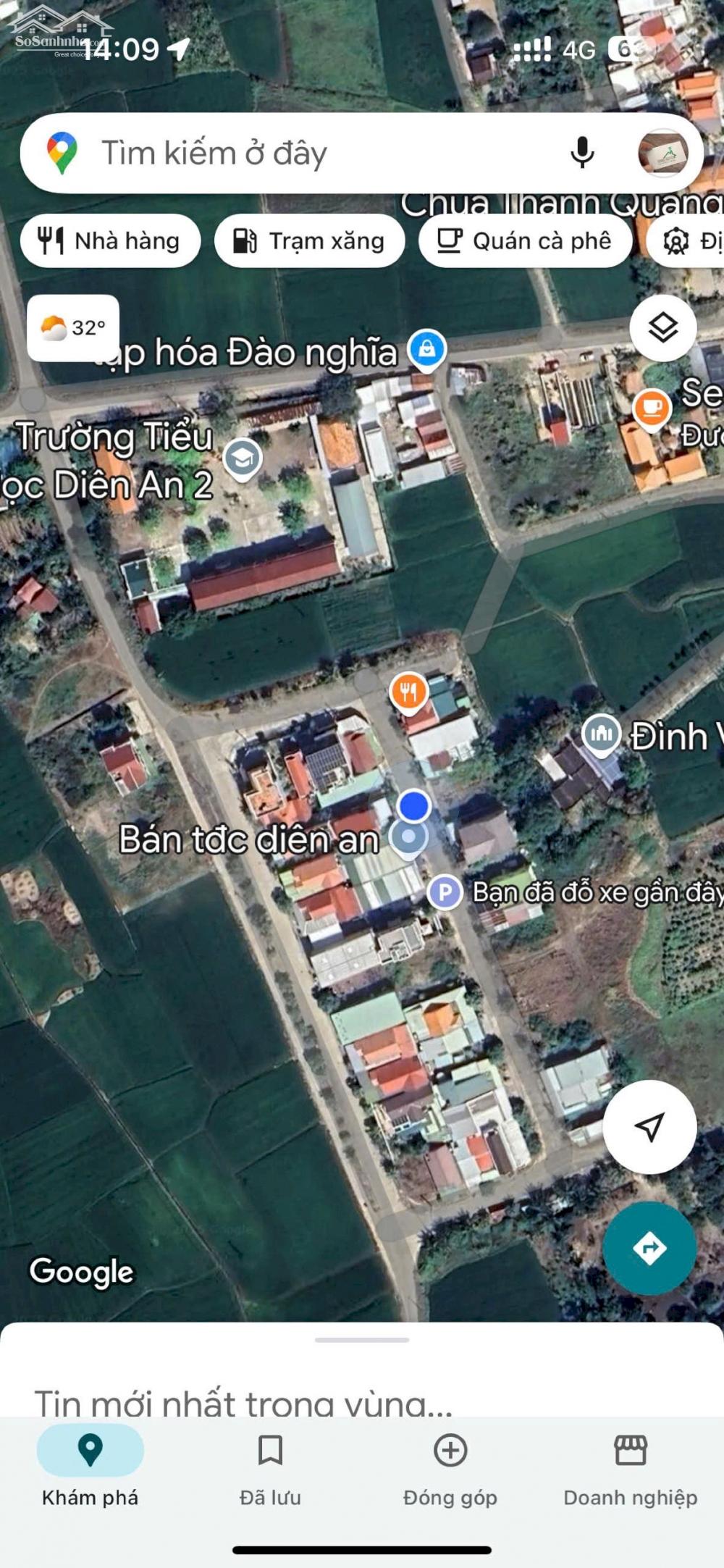Switch to the "Đóng góp" tab
724x1568 pixels.
pyautogui.click(x=450, y=1470)
